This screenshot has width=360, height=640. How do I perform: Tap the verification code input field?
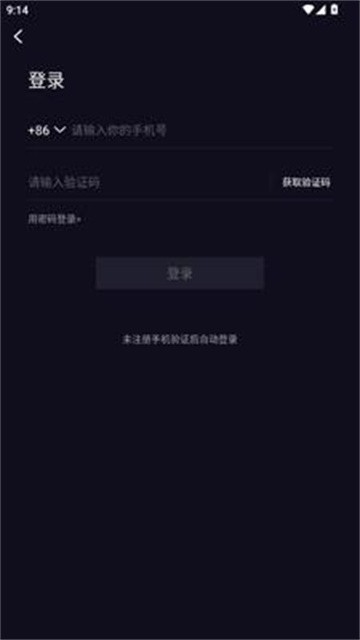pos(148,182)
